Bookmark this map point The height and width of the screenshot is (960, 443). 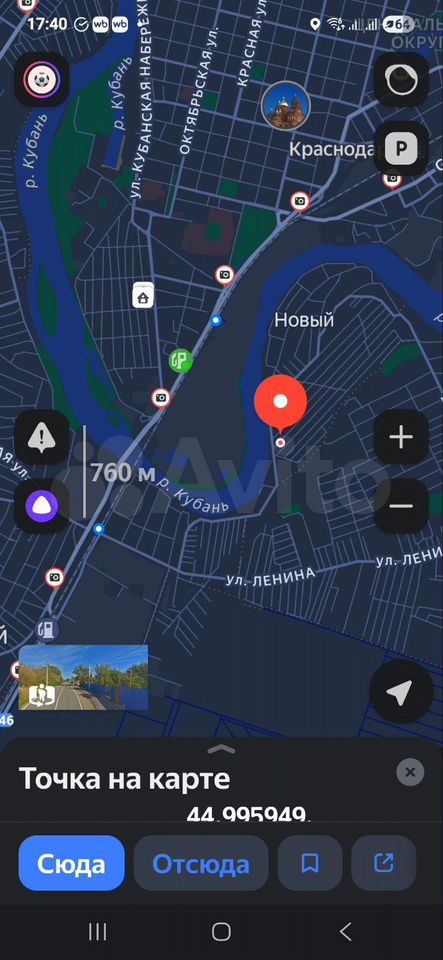[310, 863]
